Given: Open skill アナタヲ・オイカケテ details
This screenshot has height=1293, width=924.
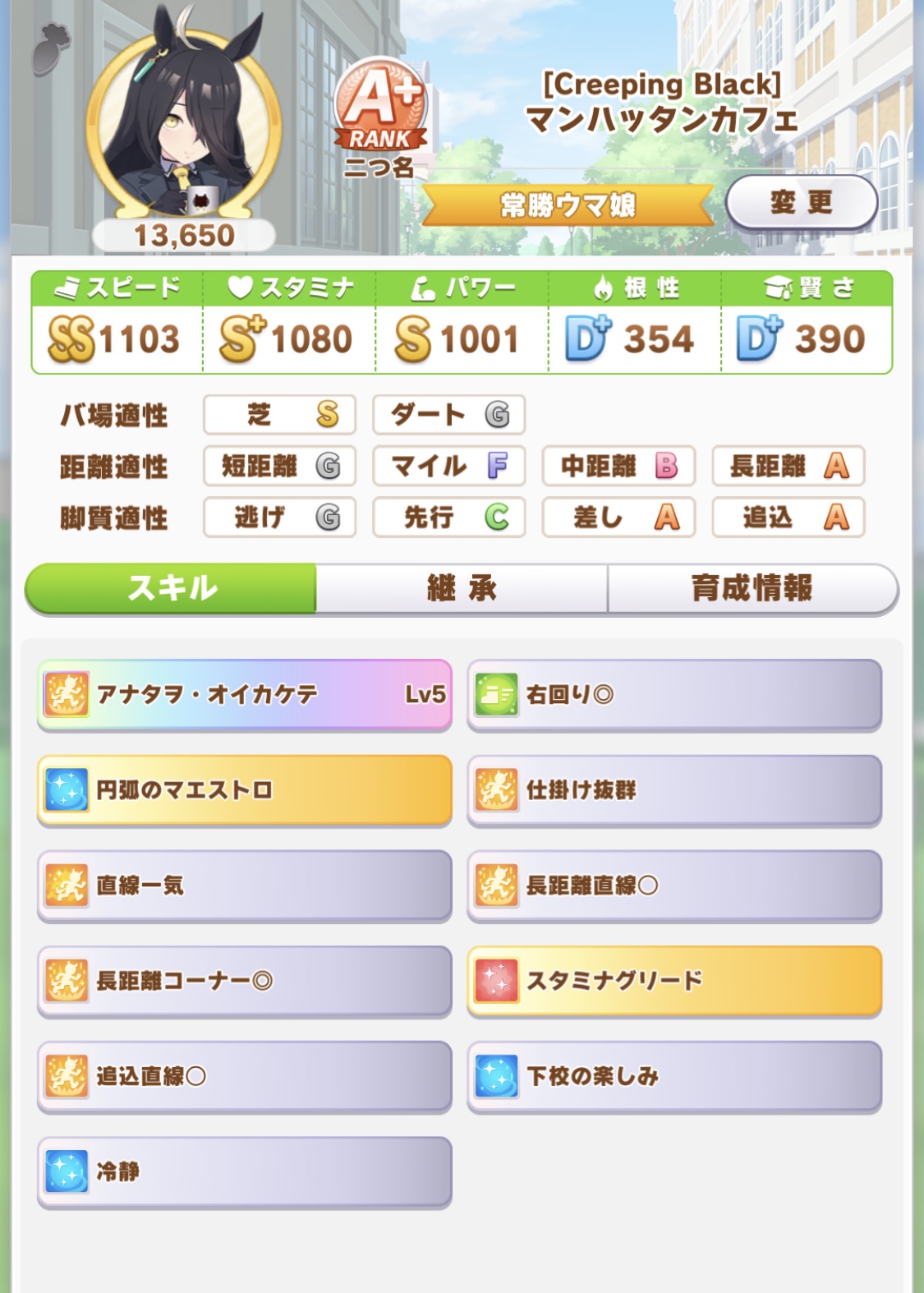Looking at the screenshot, I should point(245,695).
